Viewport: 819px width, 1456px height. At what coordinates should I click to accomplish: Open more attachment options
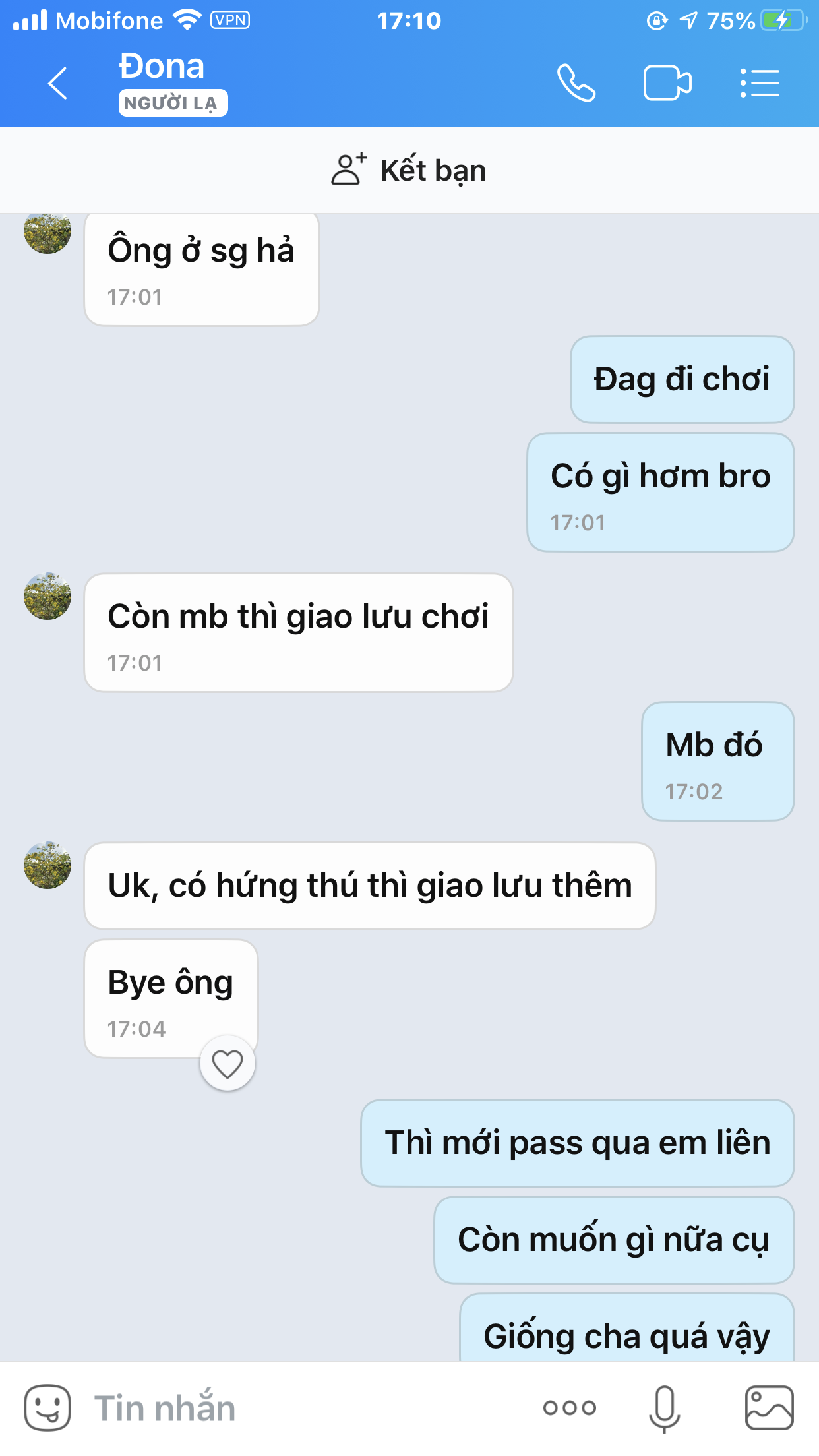[570, 1408]
